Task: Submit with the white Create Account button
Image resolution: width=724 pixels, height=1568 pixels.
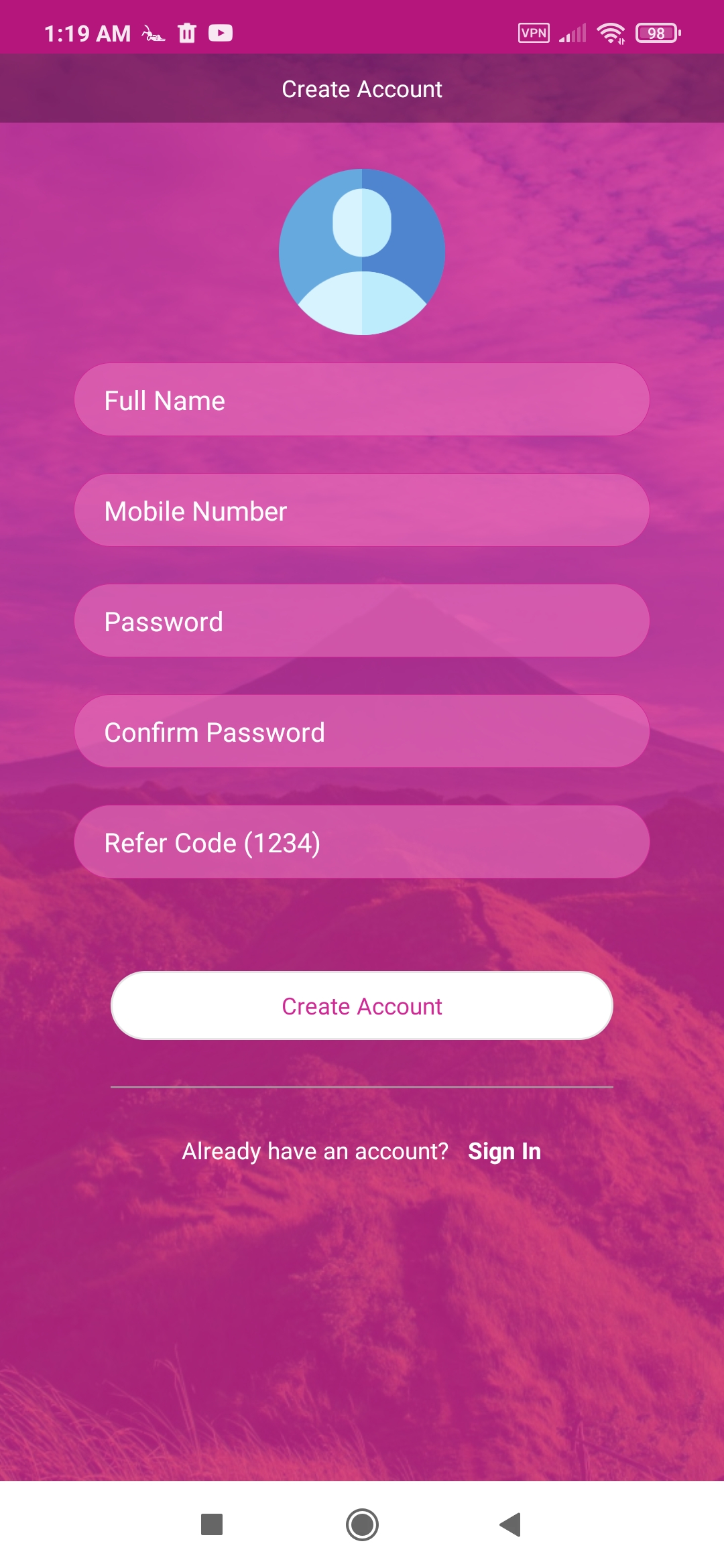Action: pyautogui.click(x=362, y=1006)
